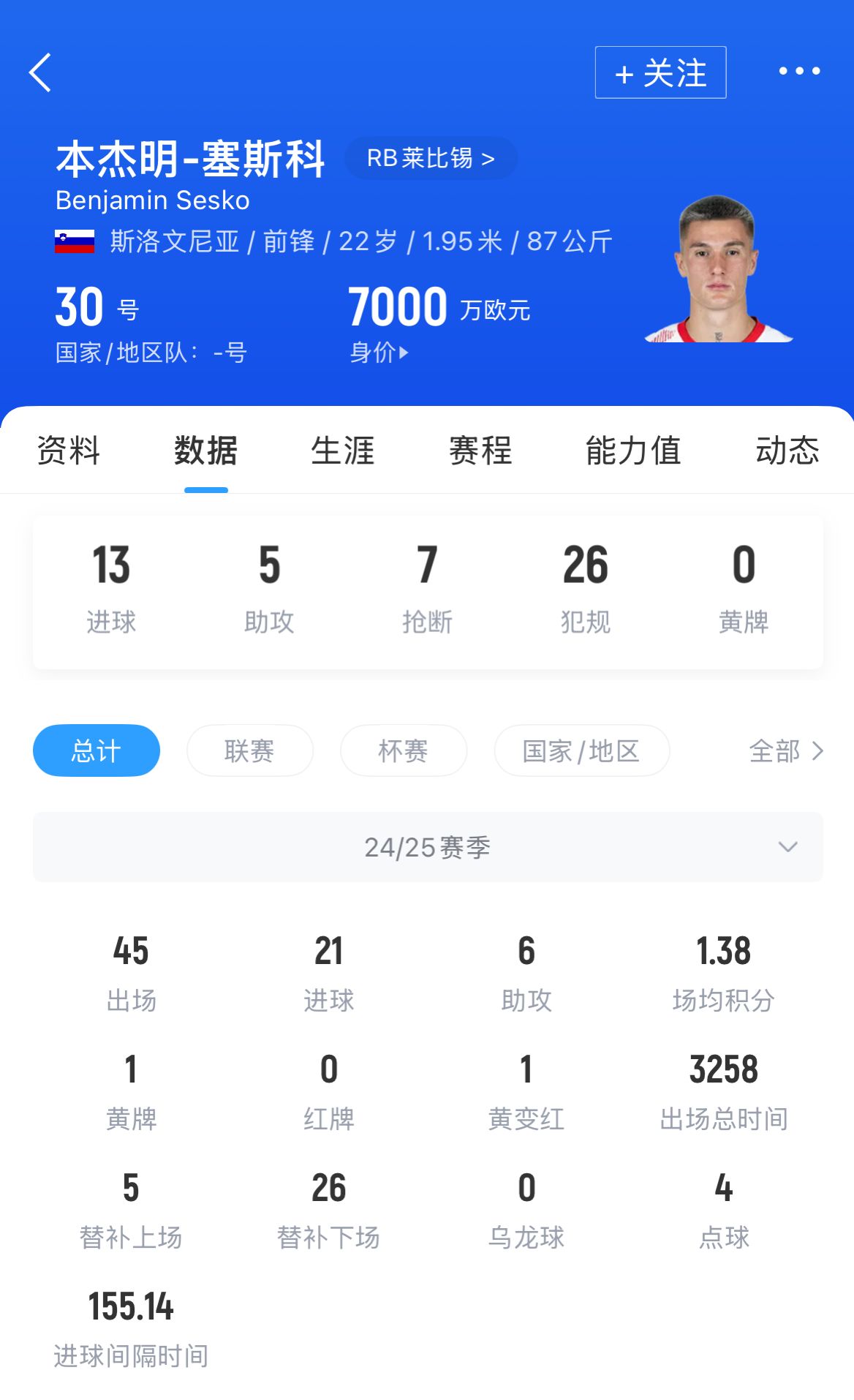The width and height of the screenshot is (854, 1400).
Task: Open the 身价 market value details
Action: click(x=378, y=353)
